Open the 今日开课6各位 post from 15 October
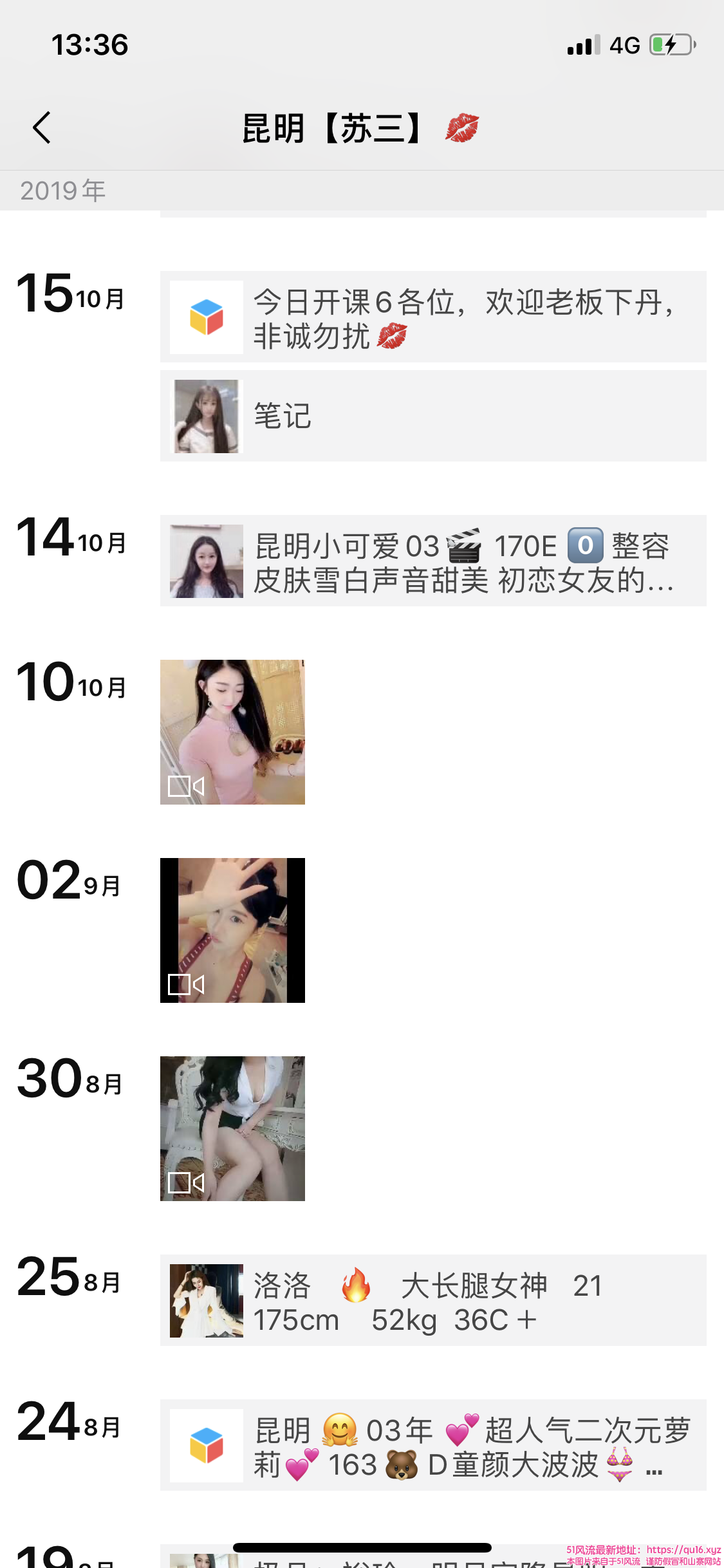Viewport: 724px width, 1568px height. 432,317
